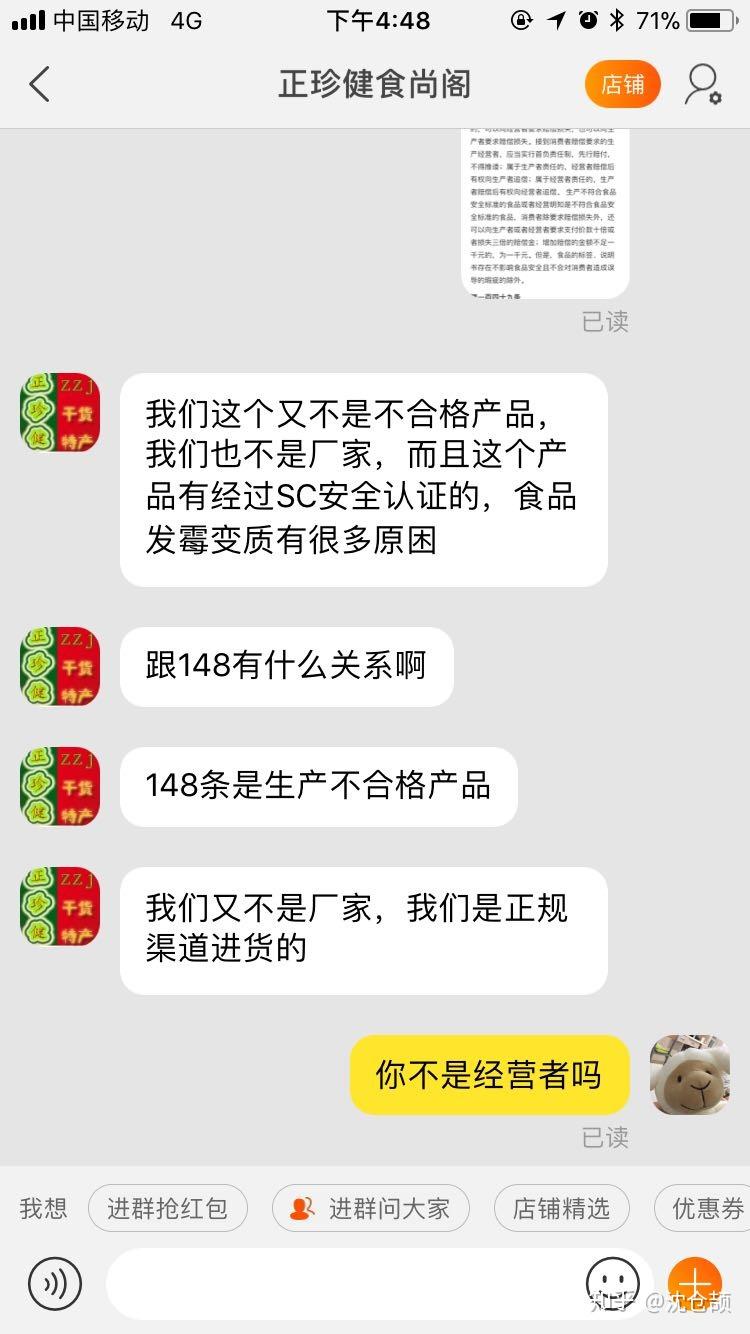
Task: Open the 优惠券 coupons chip
Action: click(705, 1208)
